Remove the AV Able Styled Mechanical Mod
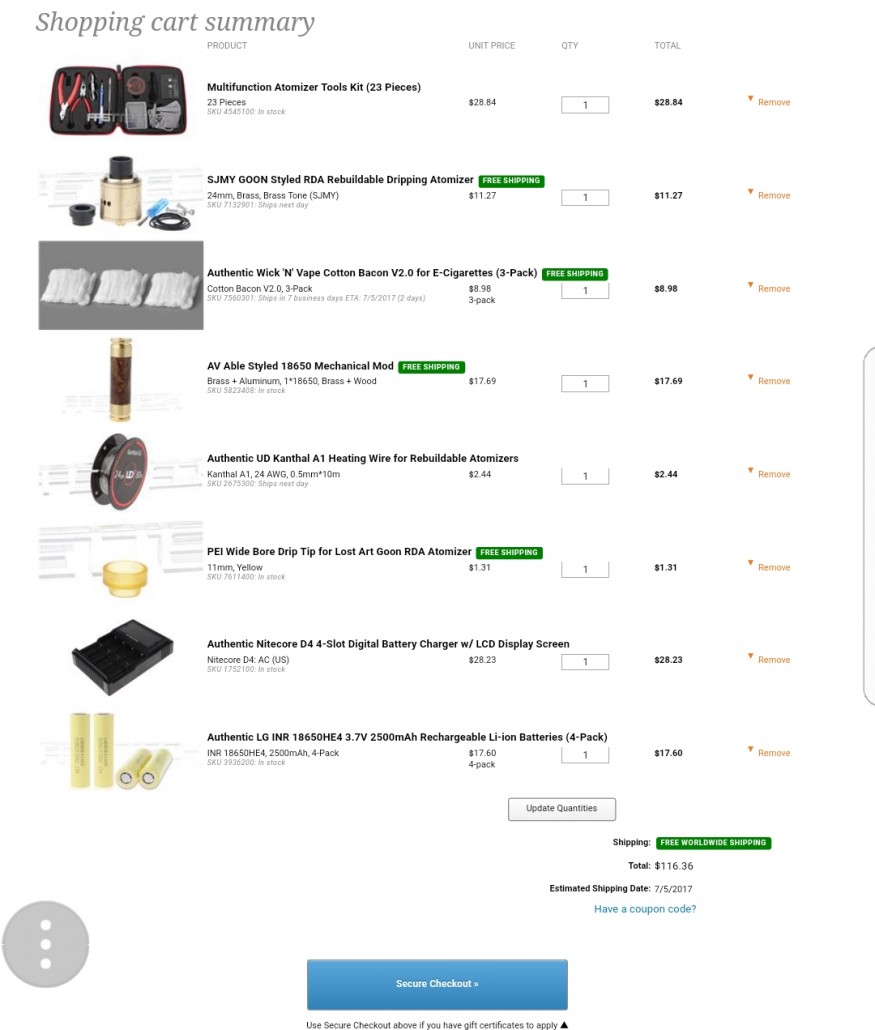The width and height of the screenshot is (875, 1030). 773,381
